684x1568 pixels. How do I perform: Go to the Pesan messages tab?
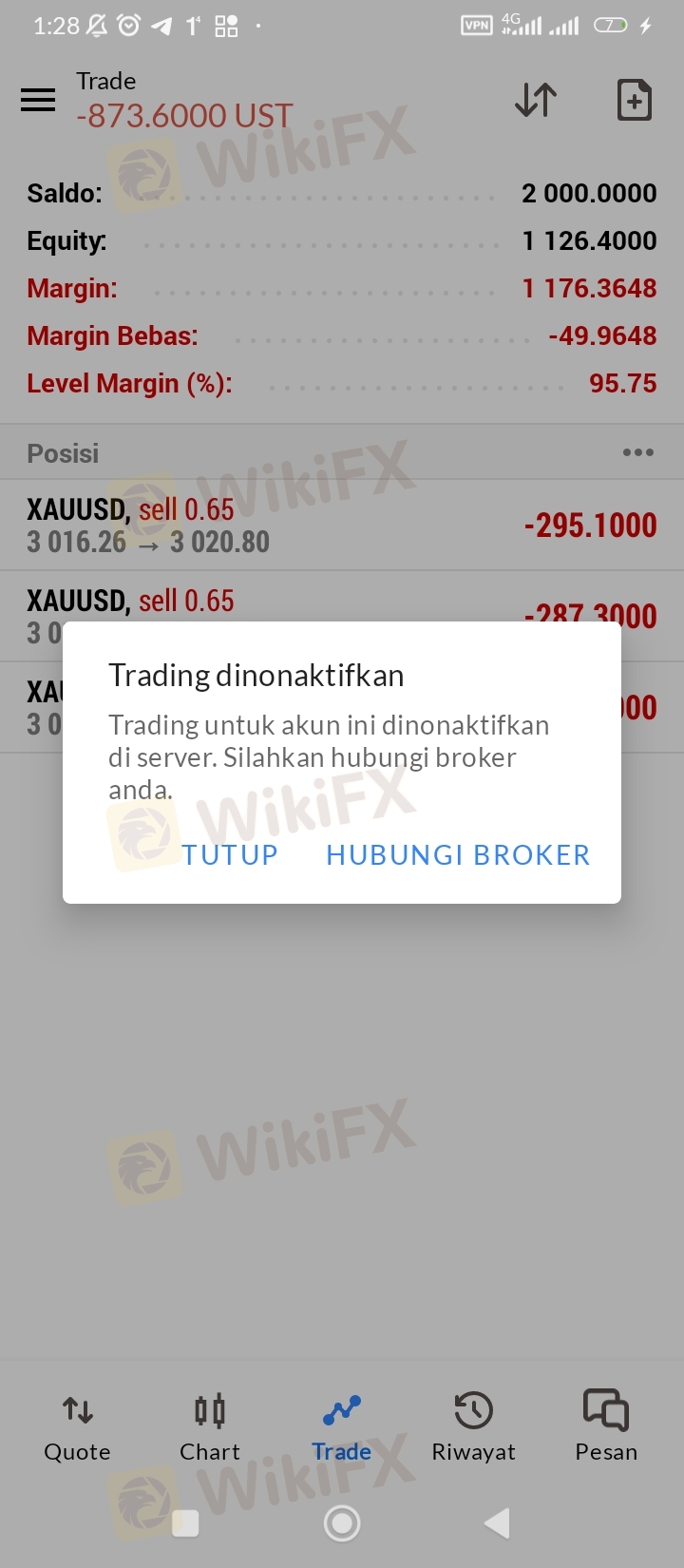[x=606, y=1427]
